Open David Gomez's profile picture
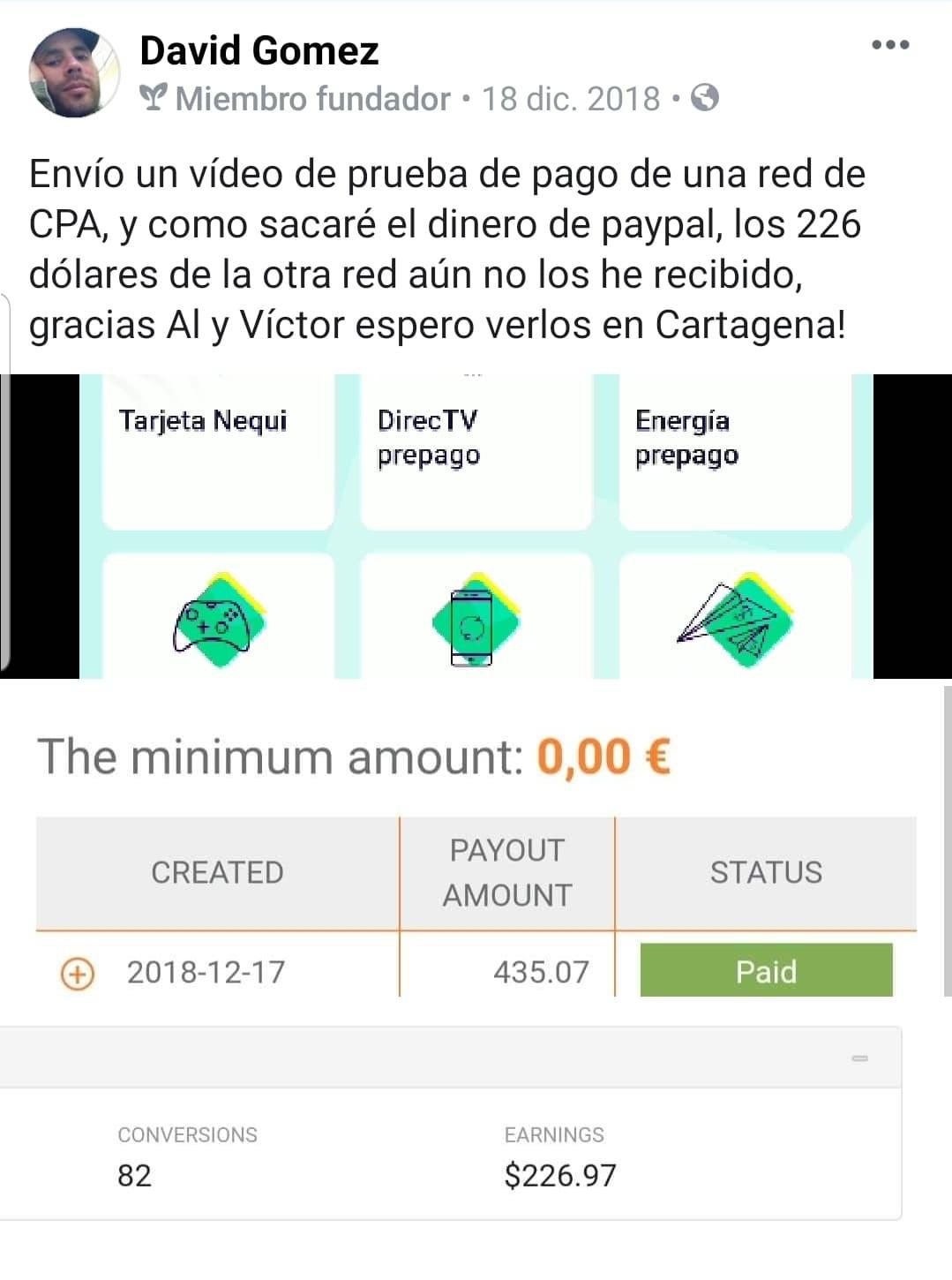Image resolution: width=952 pixels, height=1280 pixels. pyautogui.click(x=74, y=72)
